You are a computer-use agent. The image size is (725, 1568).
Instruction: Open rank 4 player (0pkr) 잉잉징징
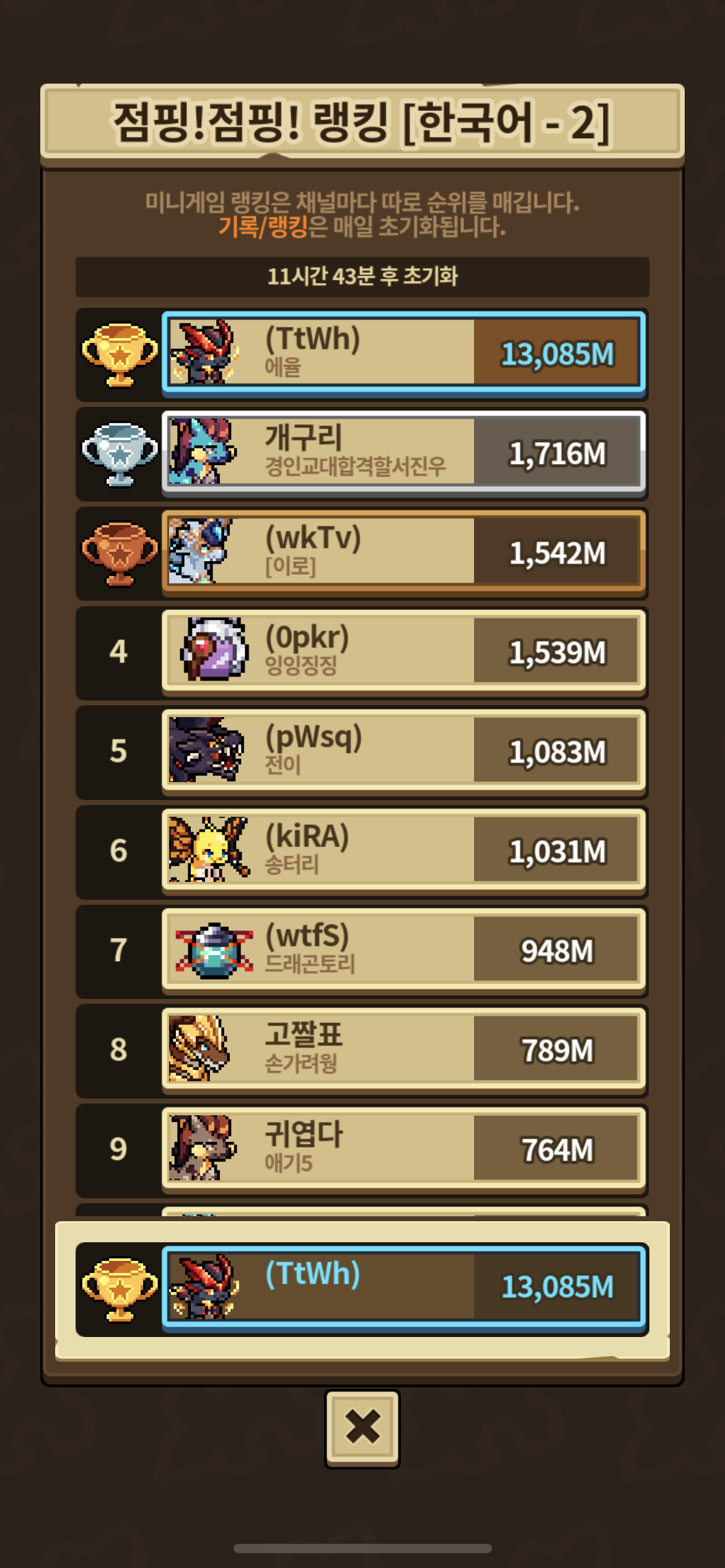[x=403, y=651]
